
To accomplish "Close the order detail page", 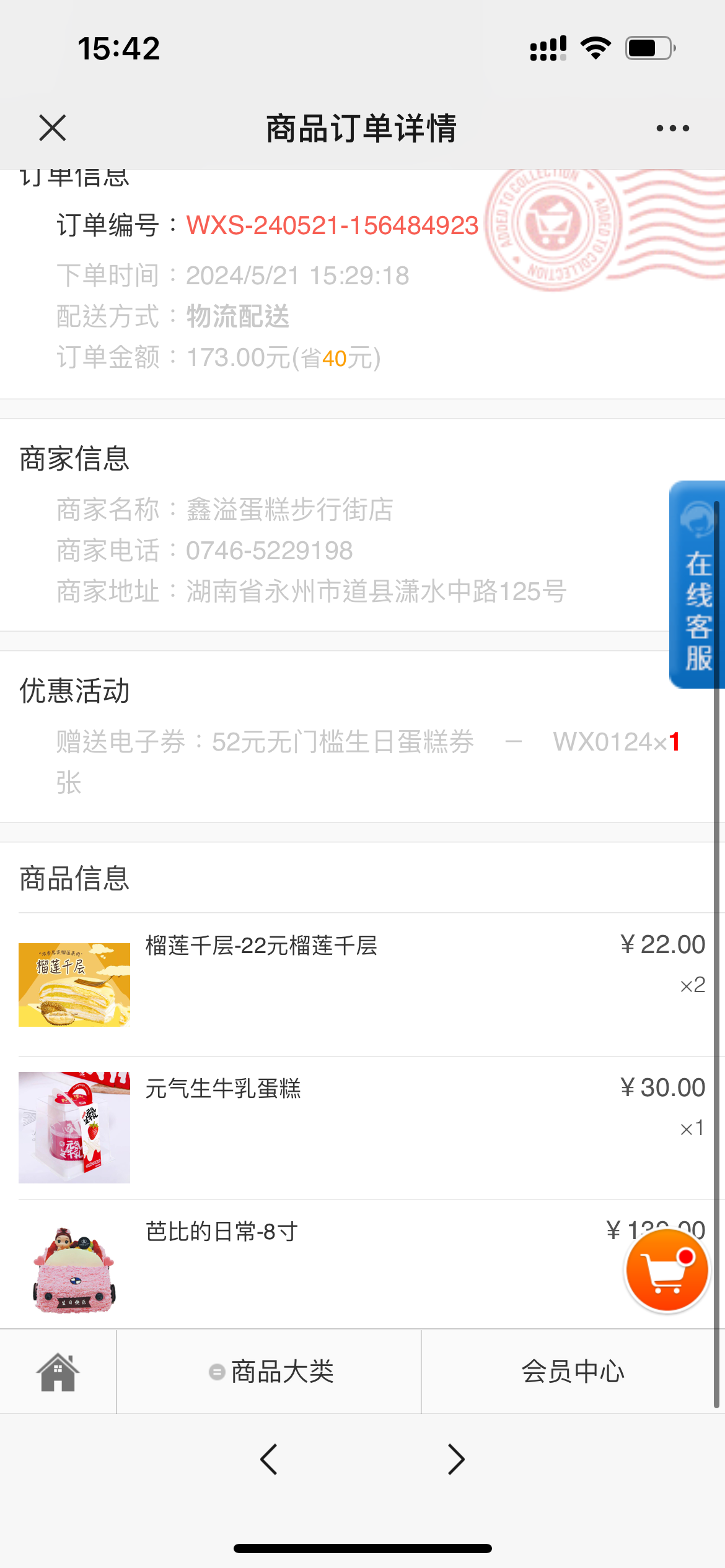I will tap(52, 128).
